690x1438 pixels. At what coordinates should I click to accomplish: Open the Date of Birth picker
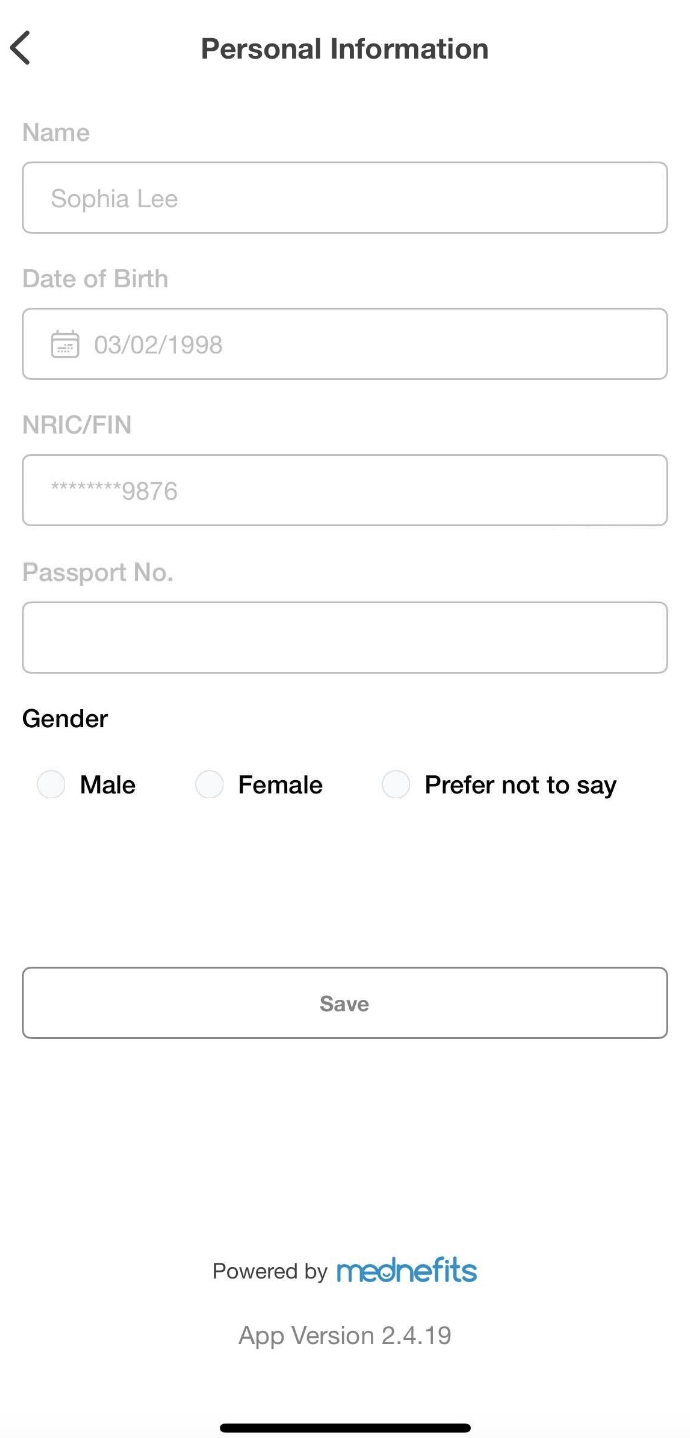pos(344,344)
